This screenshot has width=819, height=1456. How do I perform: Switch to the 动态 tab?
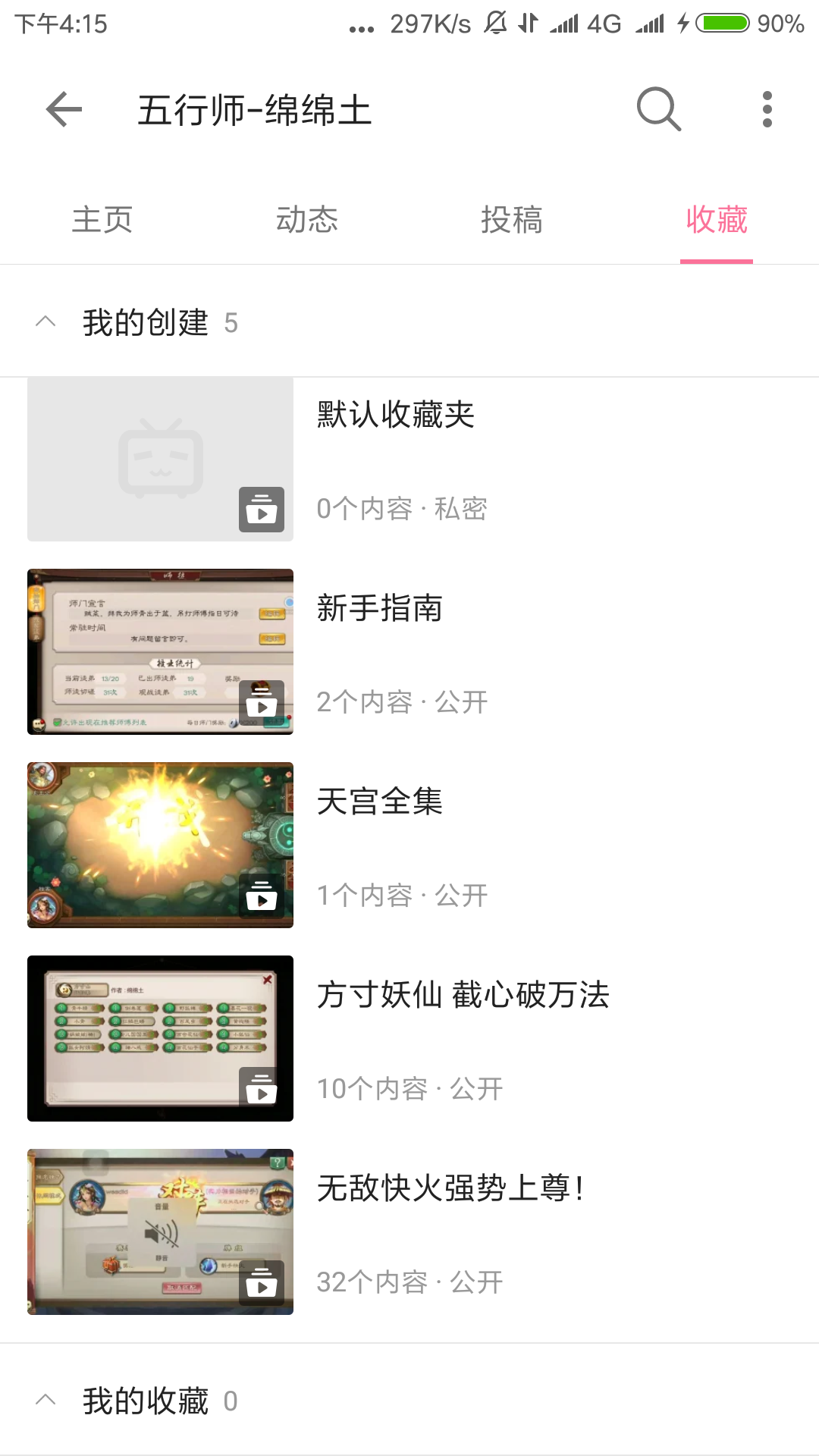[307, 220]
